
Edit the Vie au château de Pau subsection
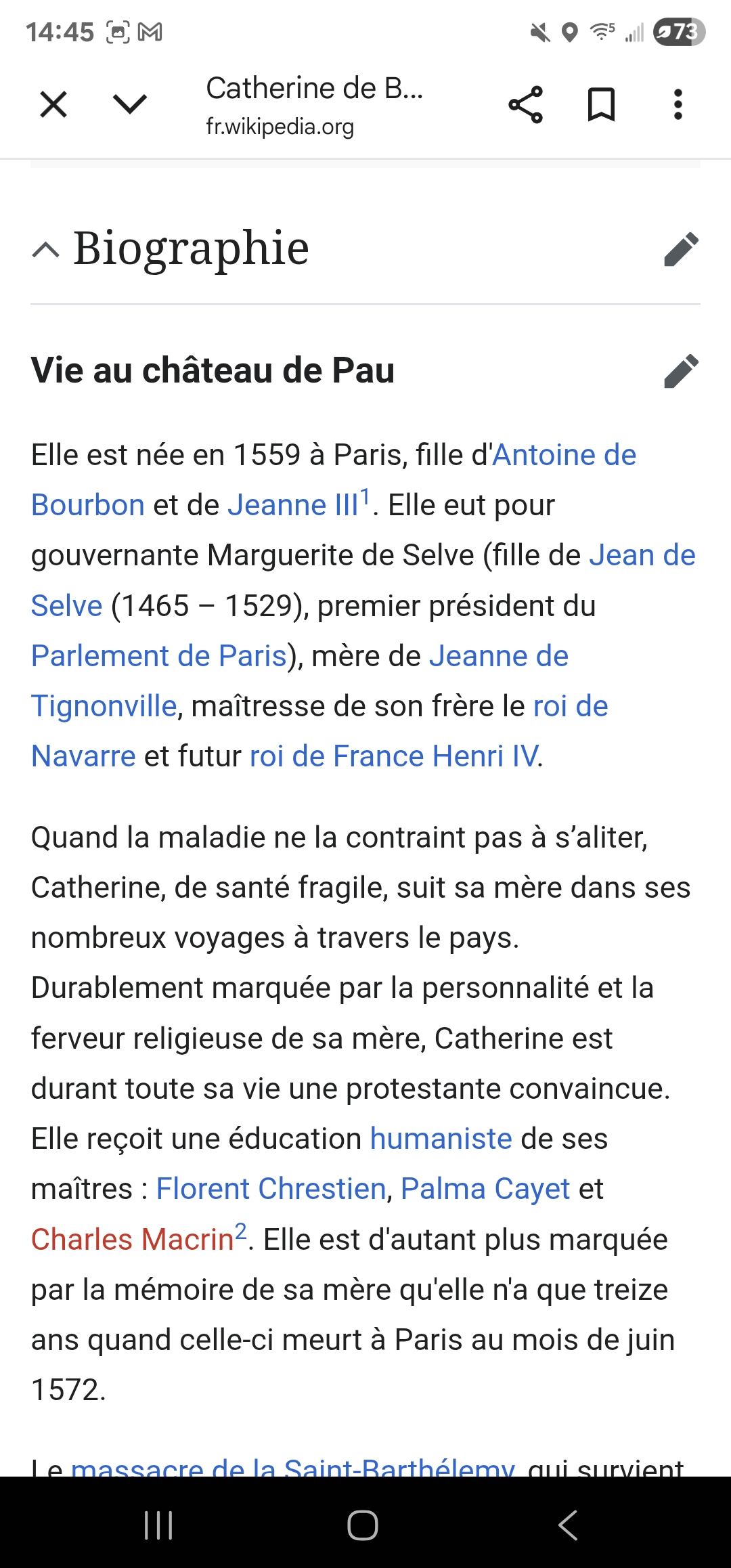pos(681,371)
